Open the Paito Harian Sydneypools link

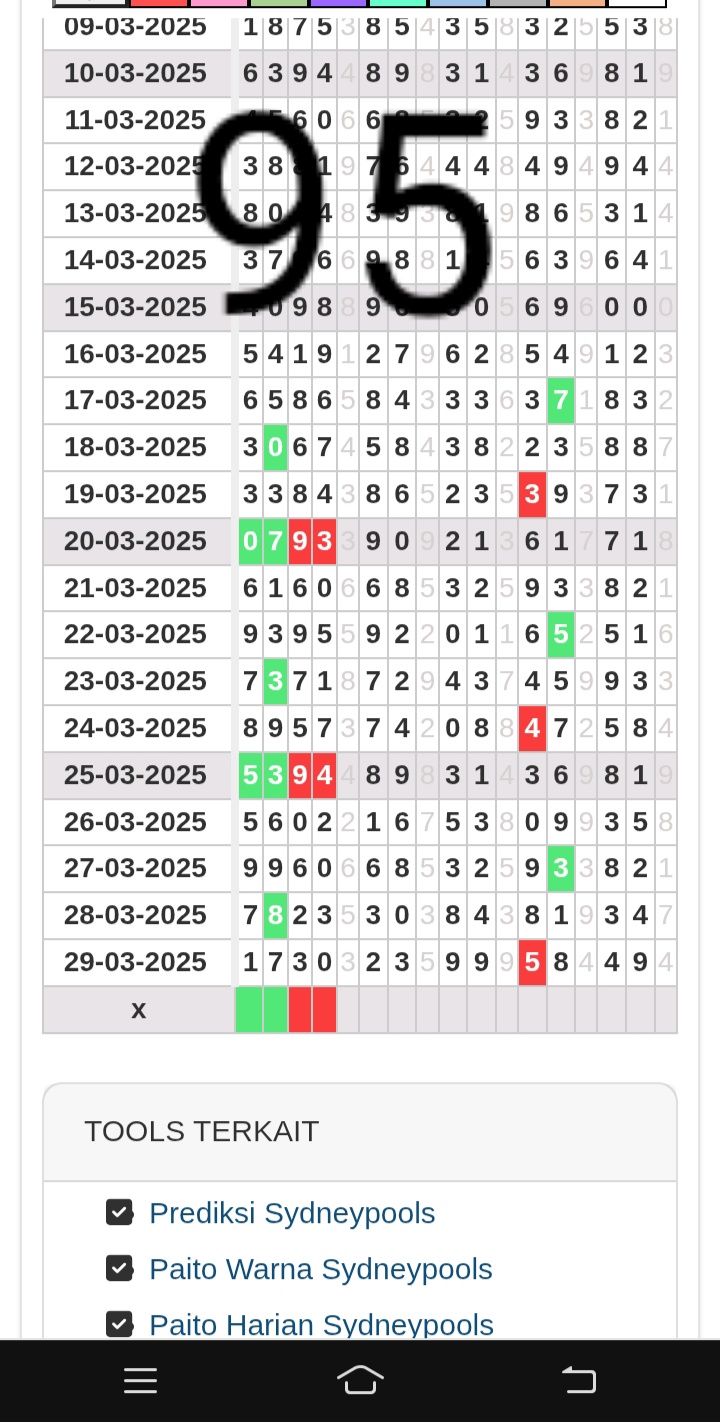(x=321, y=1325)
